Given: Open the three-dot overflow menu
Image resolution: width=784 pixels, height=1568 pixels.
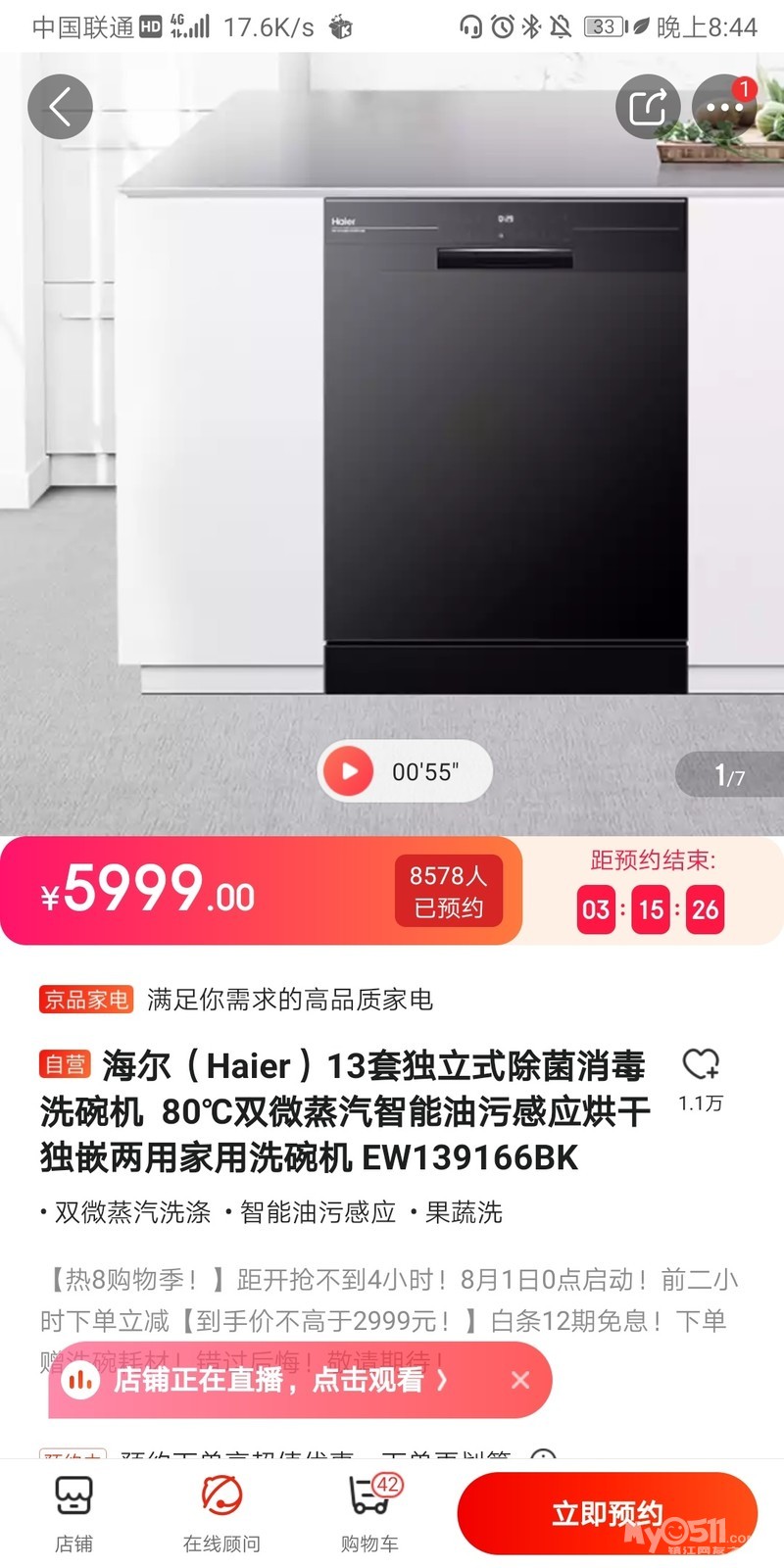Looking at the screenshot, I should tap(724, 107).
